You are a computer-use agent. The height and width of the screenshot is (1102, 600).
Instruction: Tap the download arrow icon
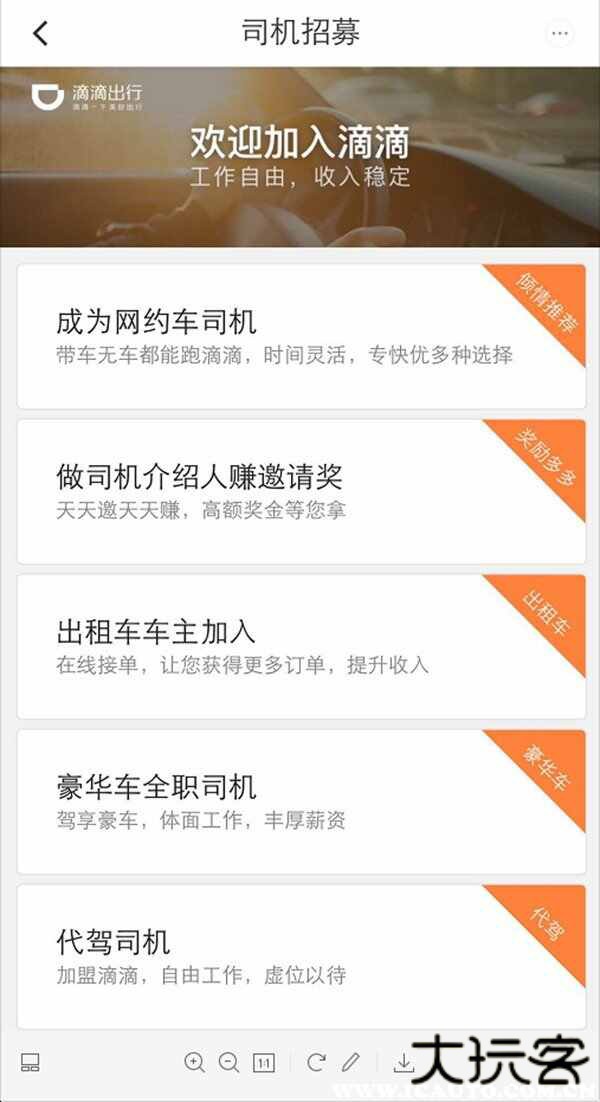click(x=403, y=1062)
